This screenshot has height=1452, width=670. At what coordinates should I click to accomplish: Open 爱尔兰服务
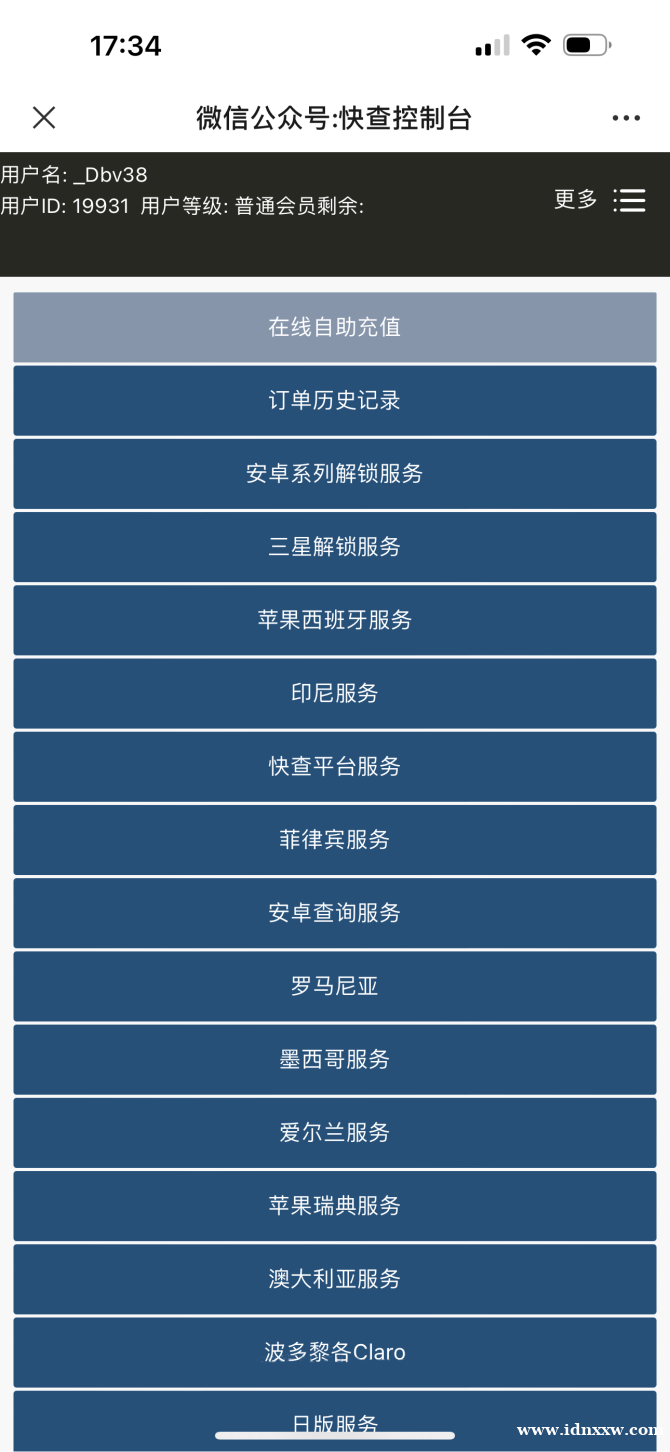(x=335, y=1132)
